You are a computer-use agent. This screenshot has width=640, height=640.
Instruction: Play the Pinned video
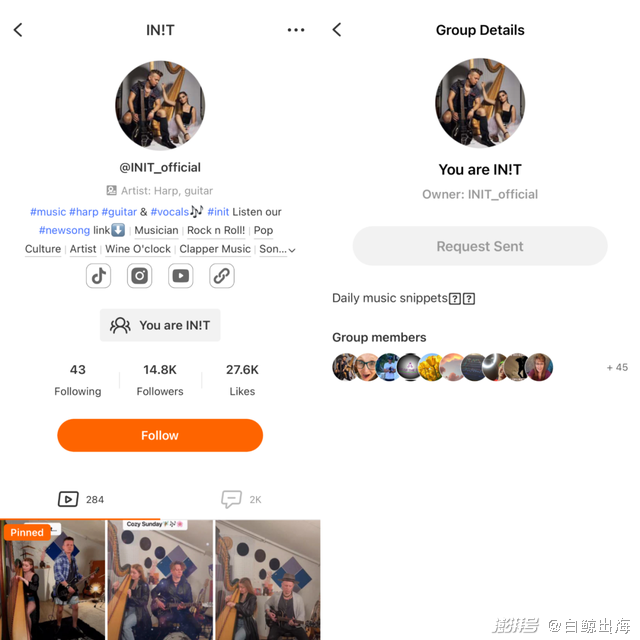point(53,580)
